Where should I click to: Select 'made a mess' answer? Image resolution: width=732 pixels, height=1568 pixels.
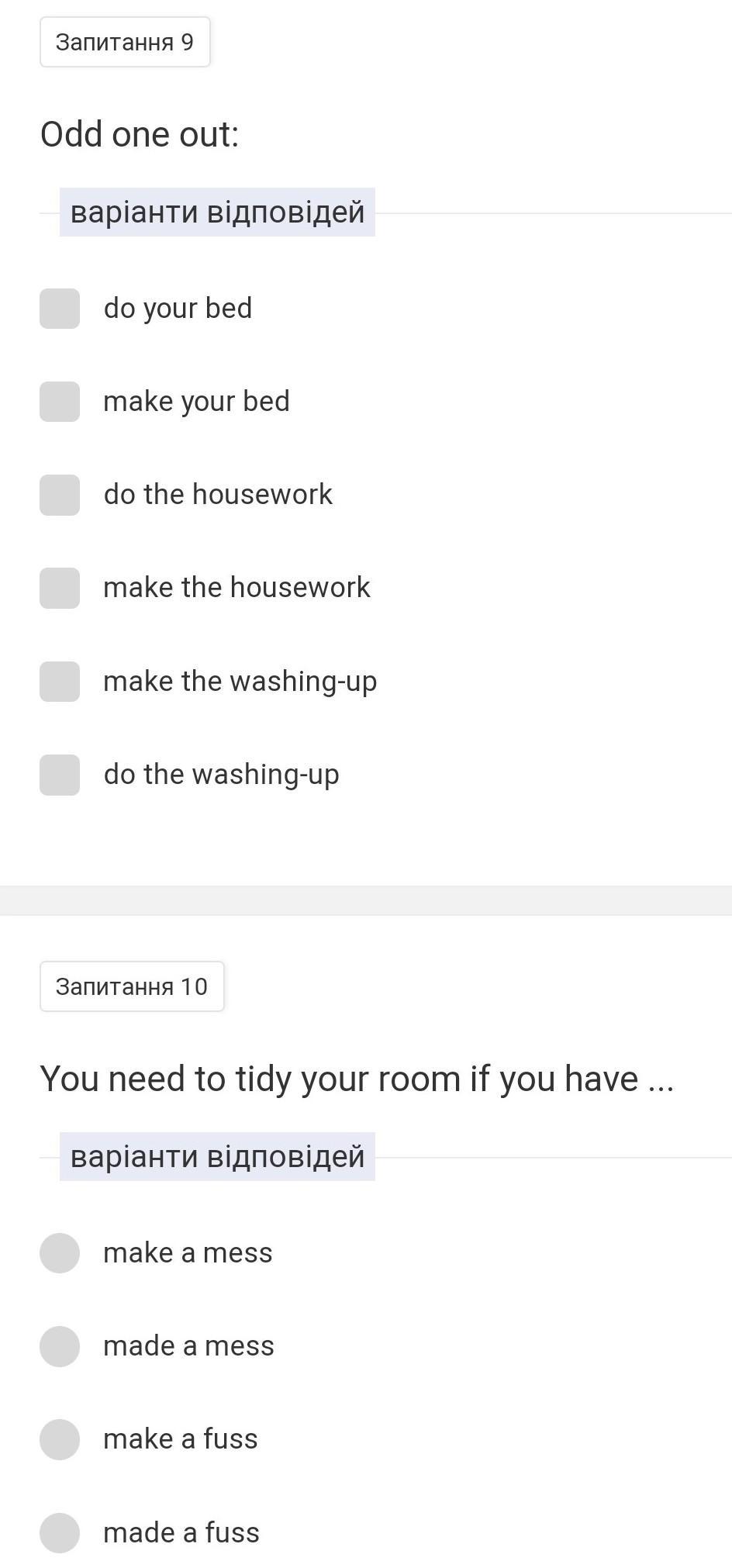[60, 1346]
